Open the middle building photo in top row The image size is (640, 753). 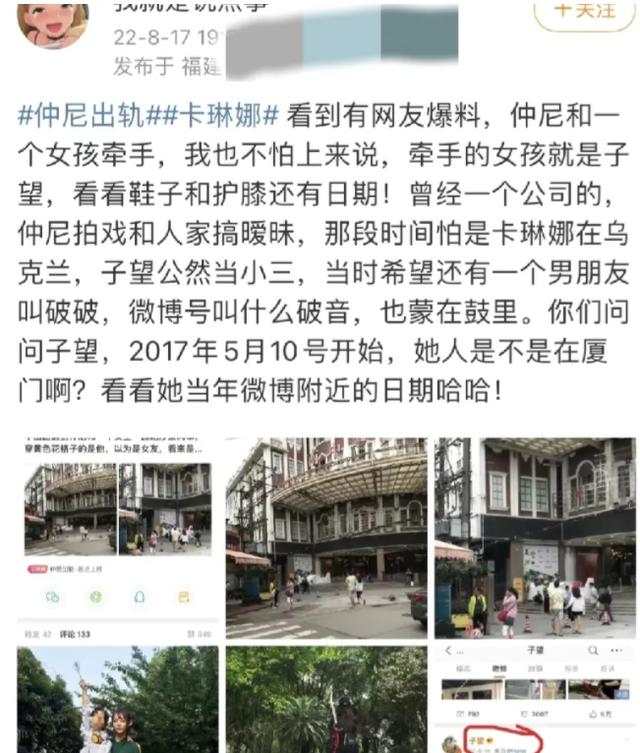326,538
